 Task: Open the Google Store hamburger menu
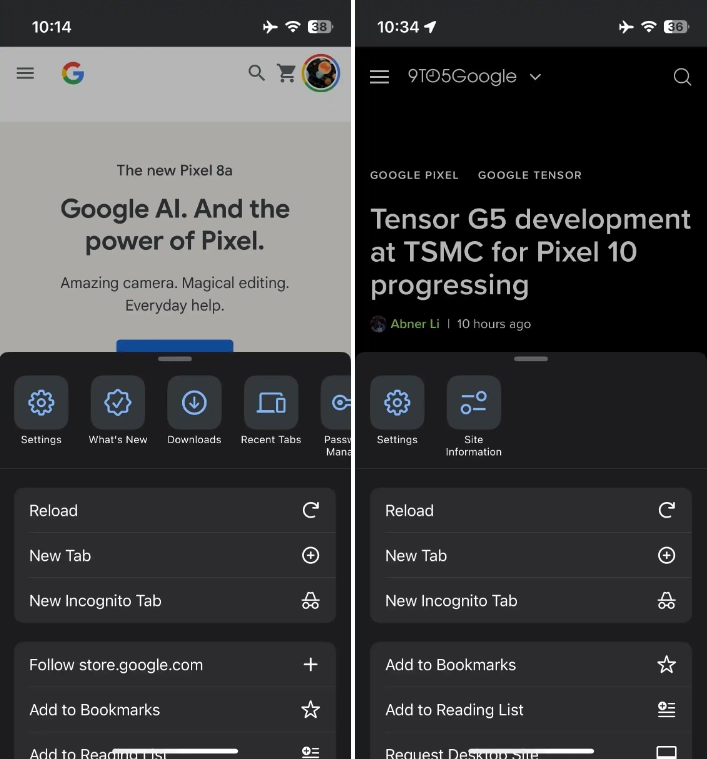[x=26, y=73]
